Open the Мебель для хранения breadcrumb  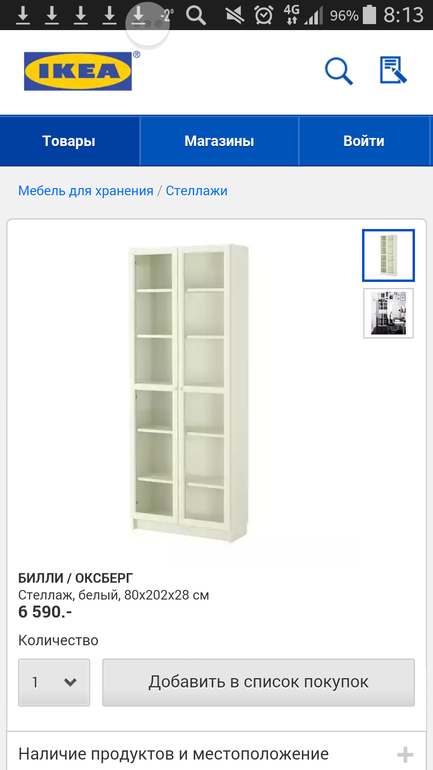point(86,191)
